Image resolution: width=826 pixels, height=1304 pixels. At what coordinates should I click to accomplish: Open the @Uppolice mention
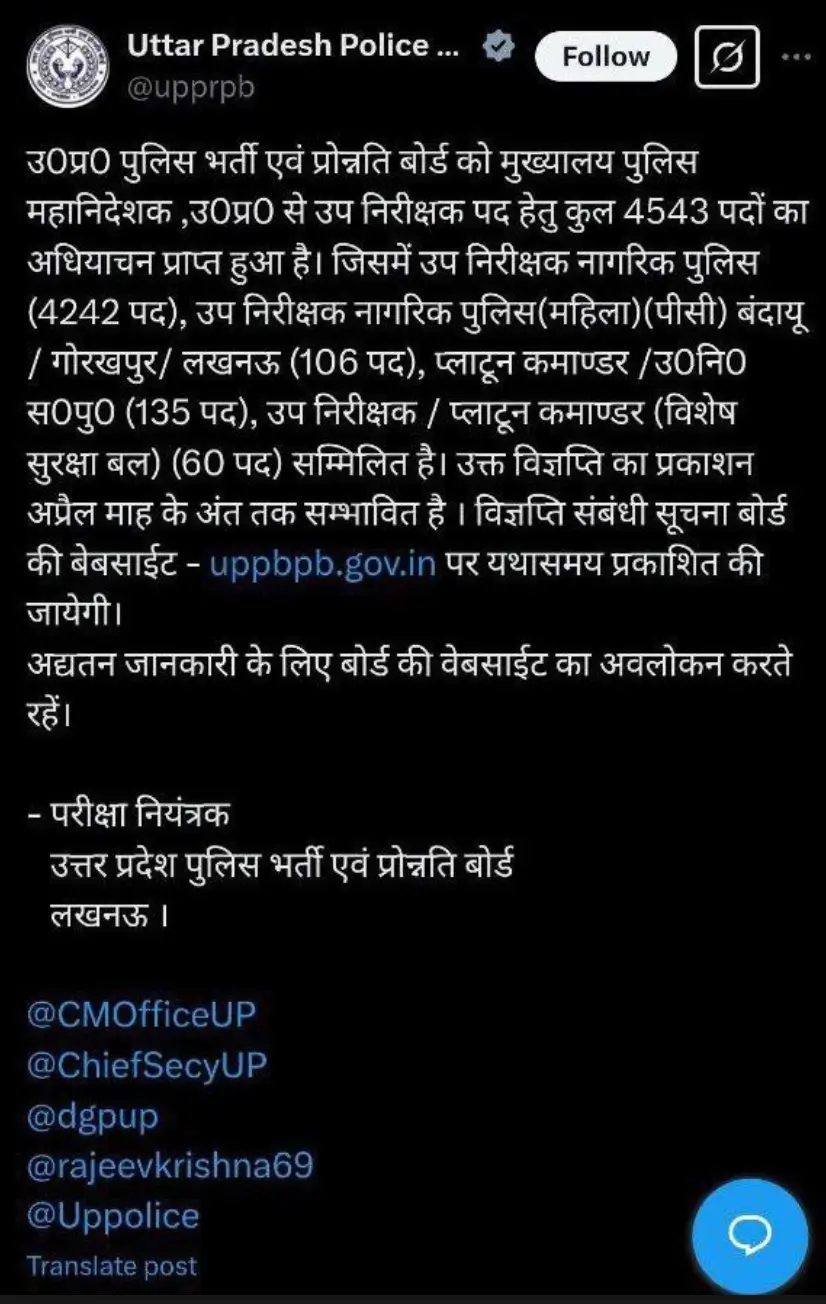(x=113, y=1215)
